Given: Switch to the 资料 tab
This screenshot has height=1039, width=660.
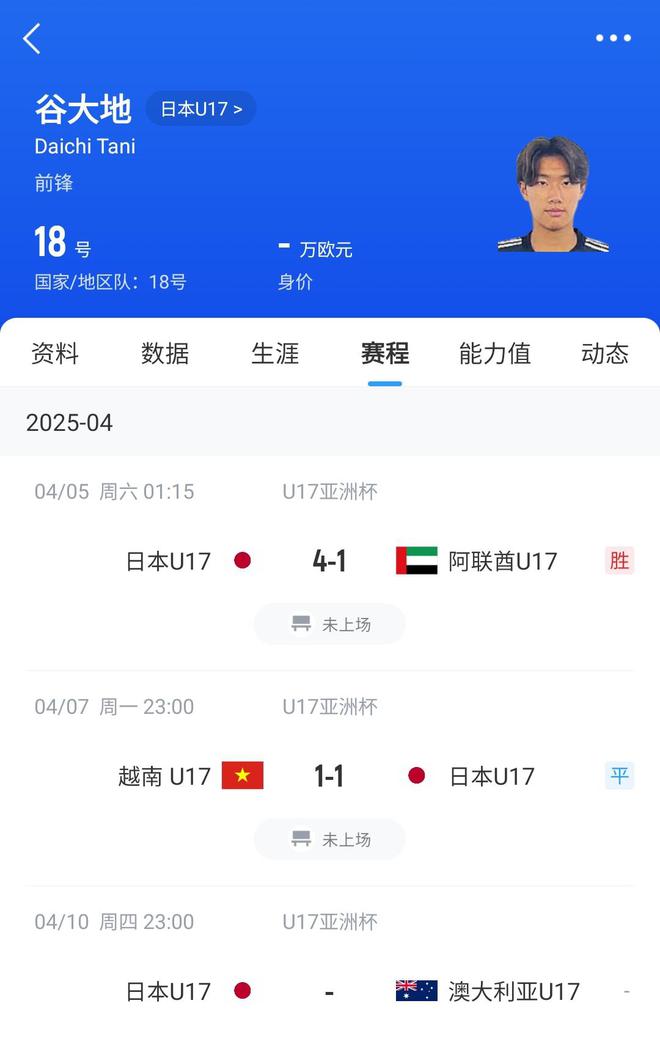Looking at the screenshot, I should [55, 353].
